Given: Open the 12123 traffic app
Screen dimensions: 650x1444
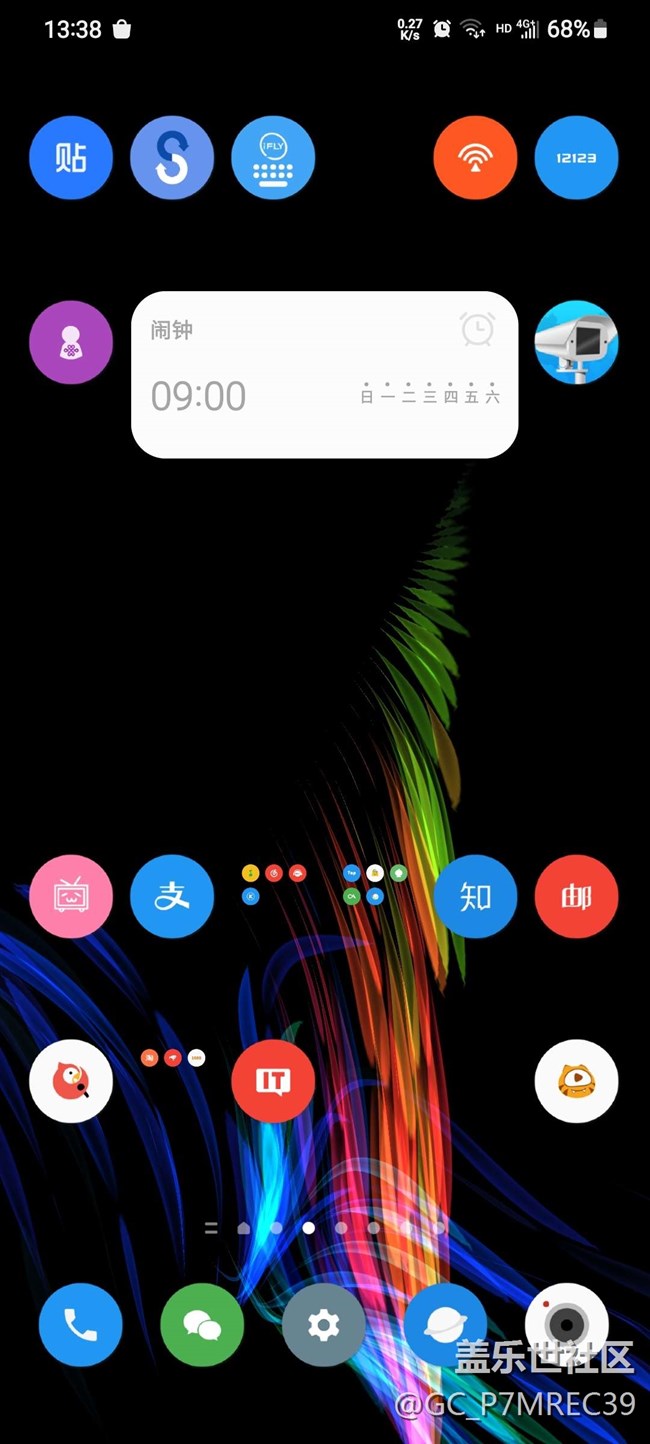Looking at the screenshot, I should 576,158.
